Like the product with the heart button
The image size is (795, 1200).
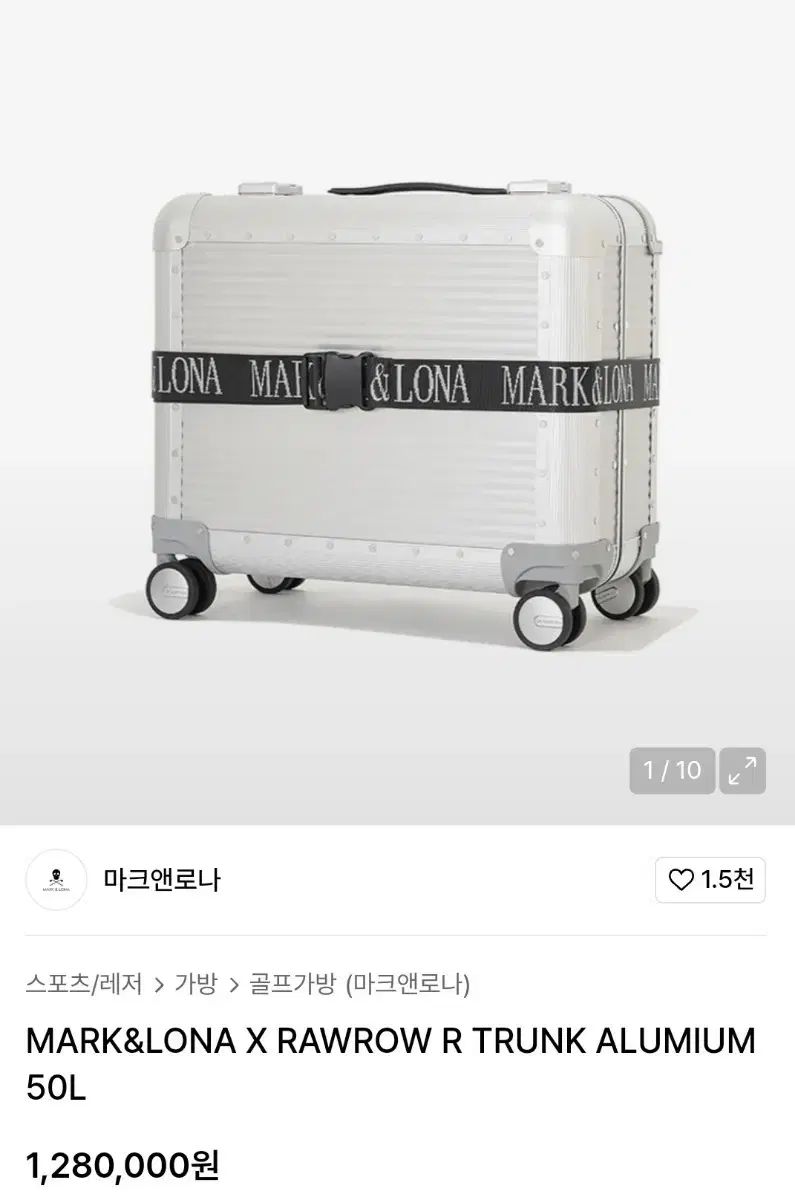[x=710, y=880]
